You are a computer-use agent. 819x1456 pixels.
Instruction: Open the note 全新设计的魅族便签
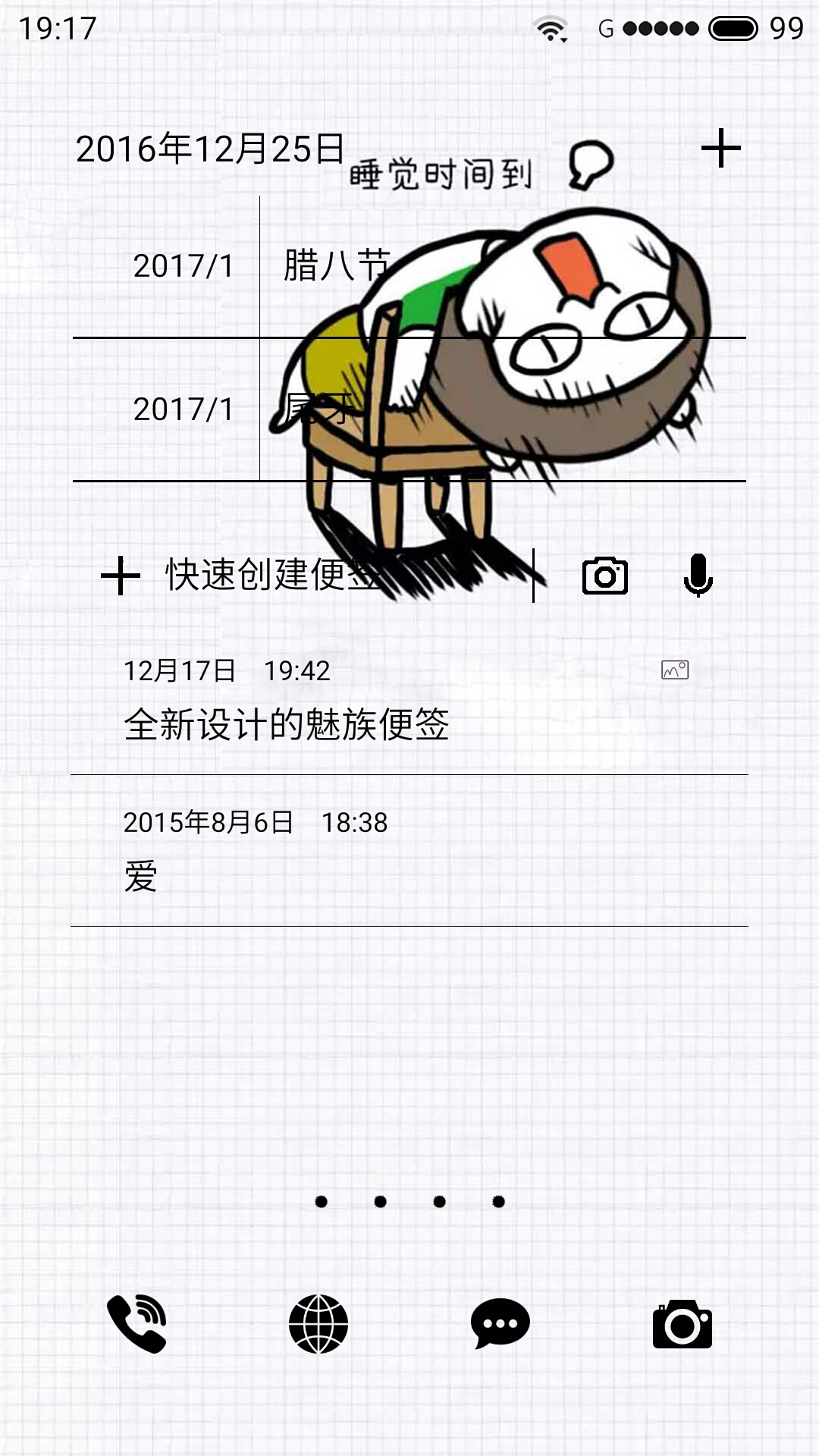(409, 700)
